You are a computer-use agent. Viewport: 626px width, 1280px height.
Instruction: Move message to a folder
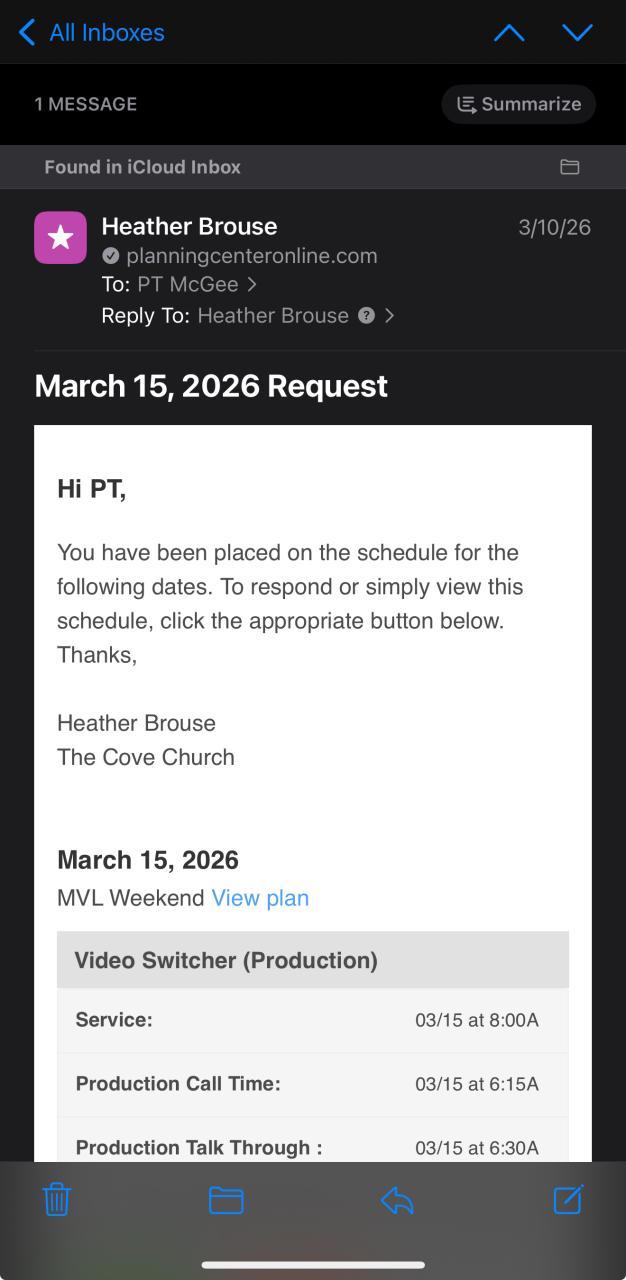226,1199
